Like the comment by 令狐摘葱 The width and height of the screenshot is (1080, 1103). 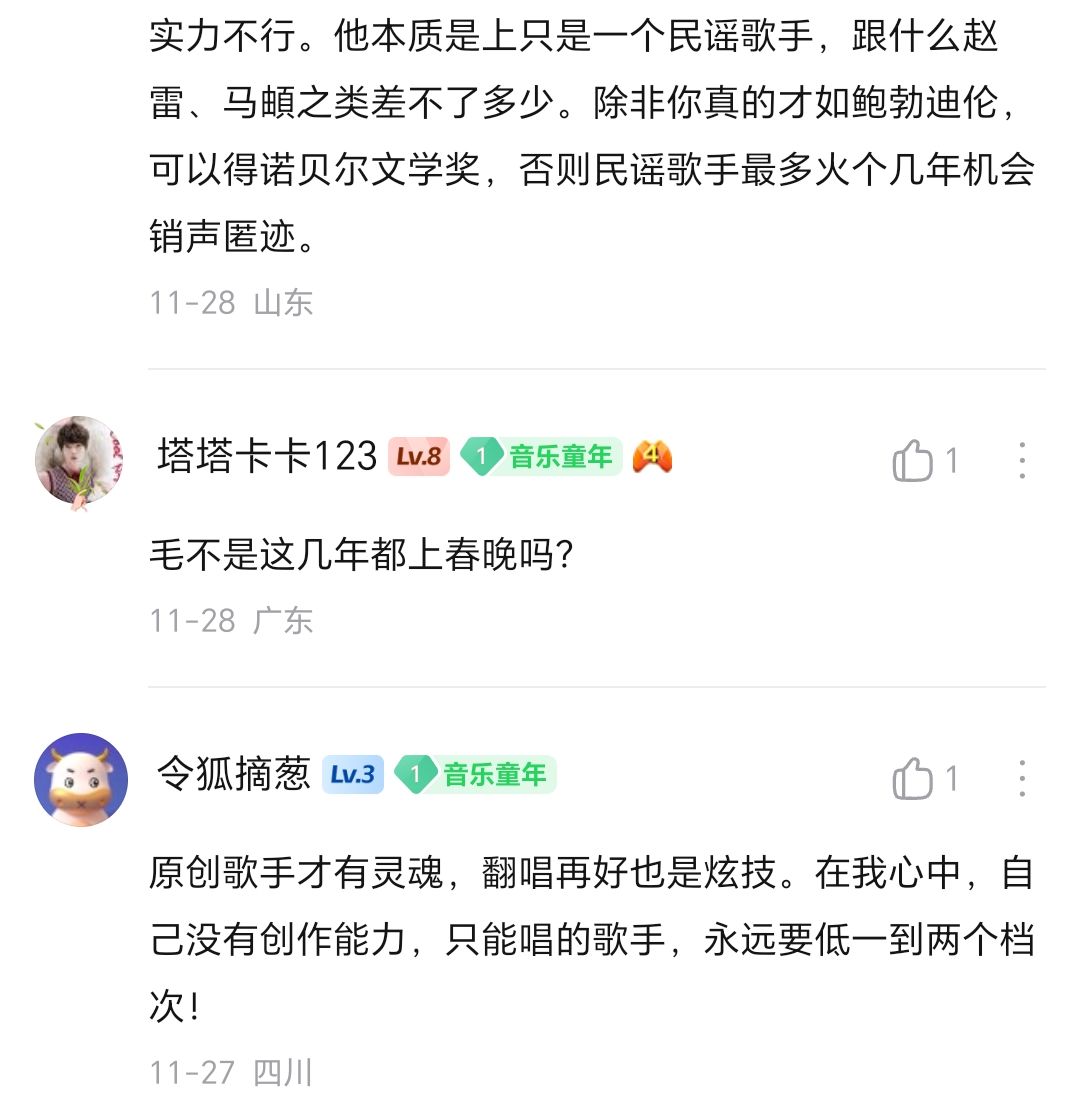[913, 778]
